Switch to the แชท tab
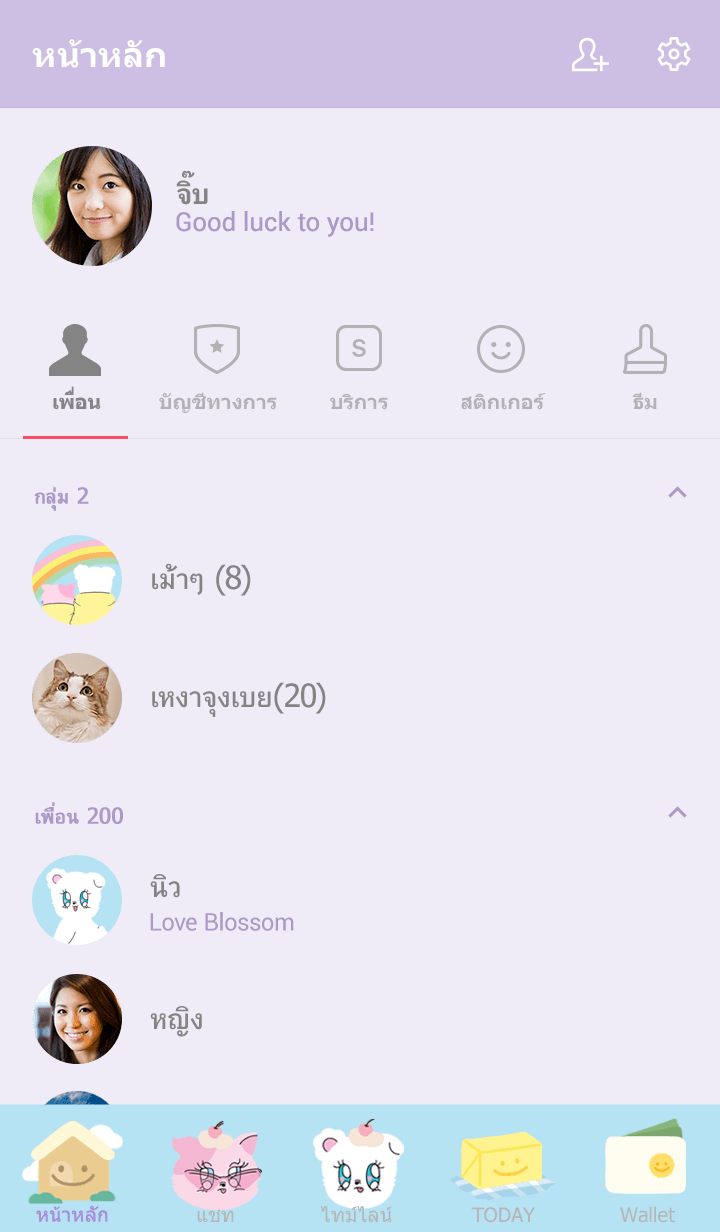This screenshot has width=720, height=1232. tap(216, 1170)
